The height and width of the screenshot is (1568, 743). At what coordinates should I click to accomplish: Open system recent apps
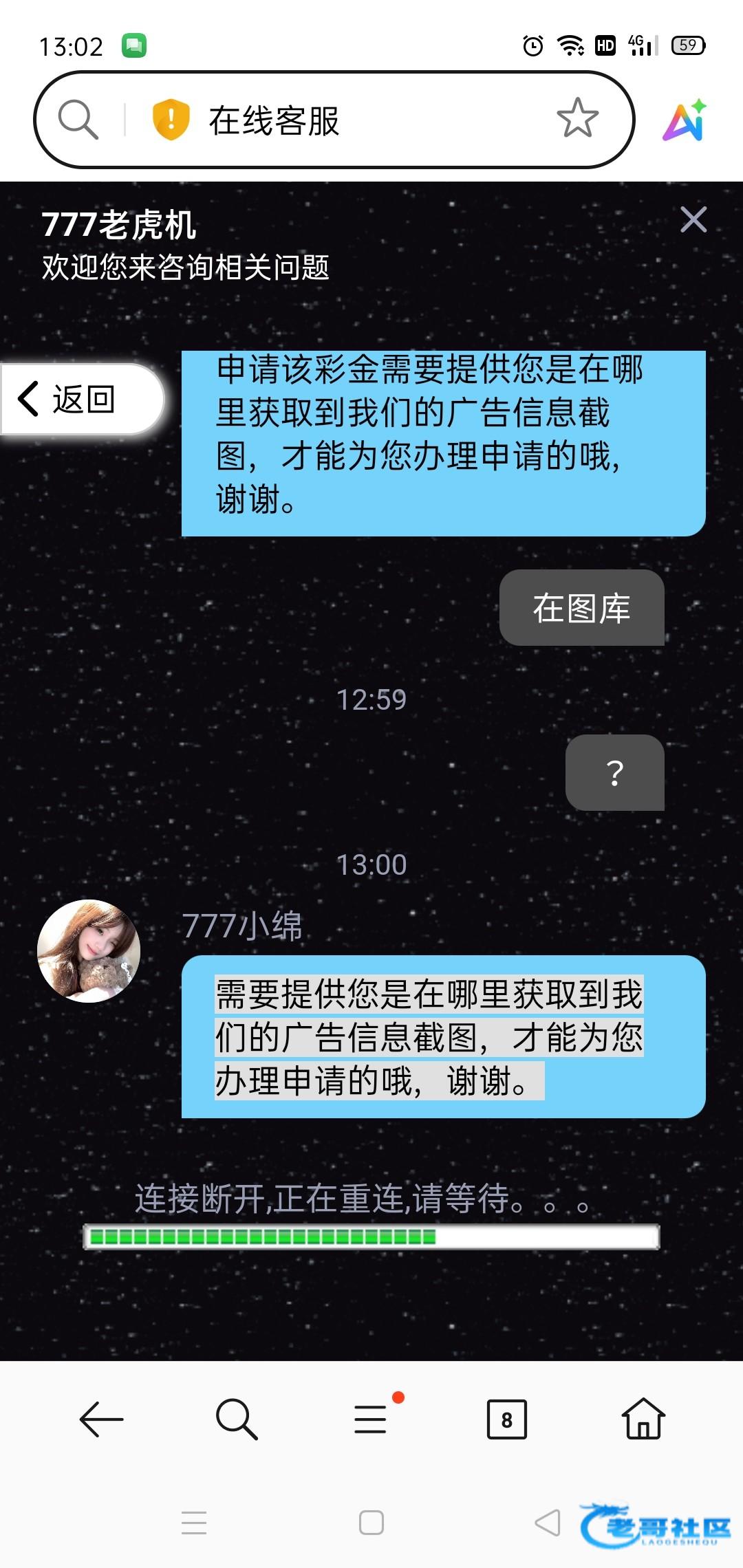point(194,1523)
